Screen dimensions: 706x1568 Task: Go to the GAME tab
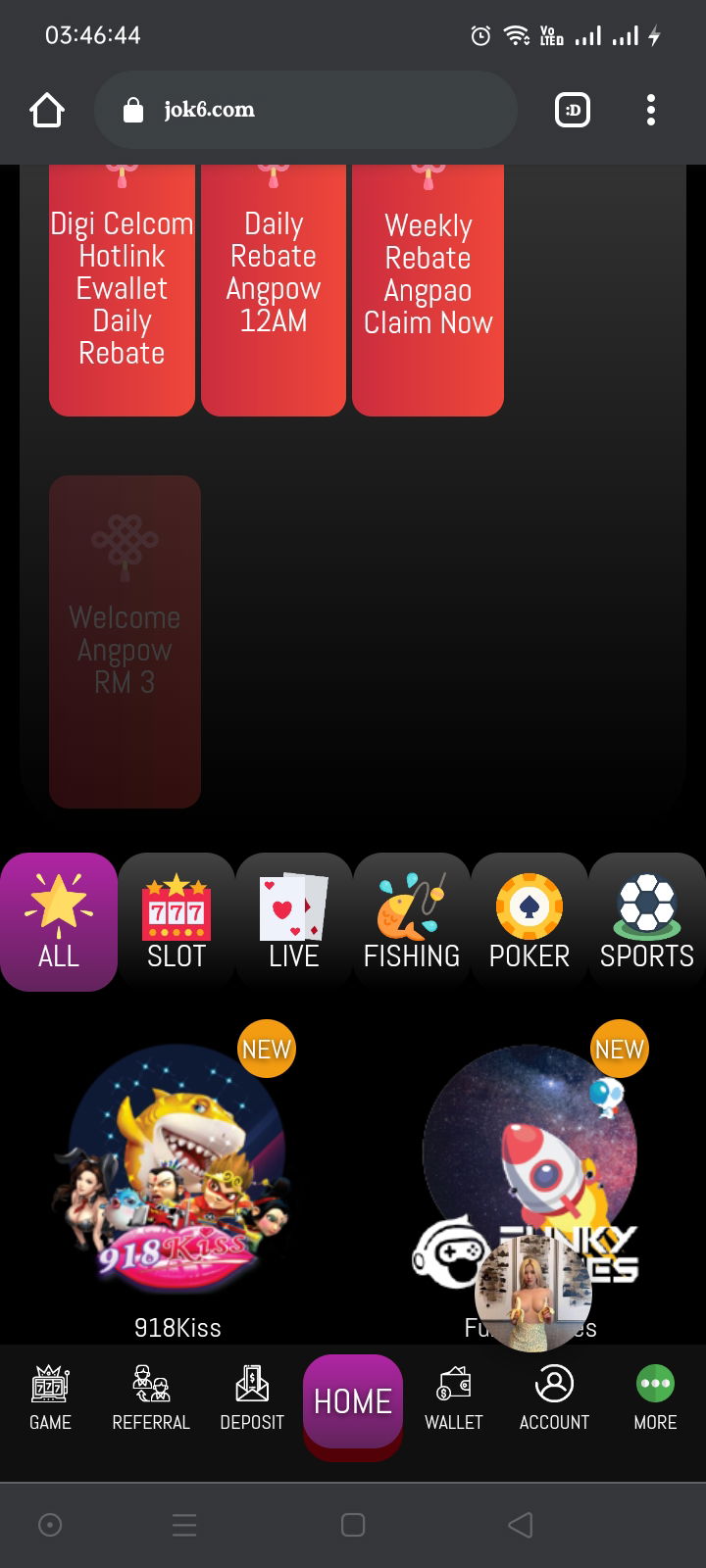[50, 1398]
